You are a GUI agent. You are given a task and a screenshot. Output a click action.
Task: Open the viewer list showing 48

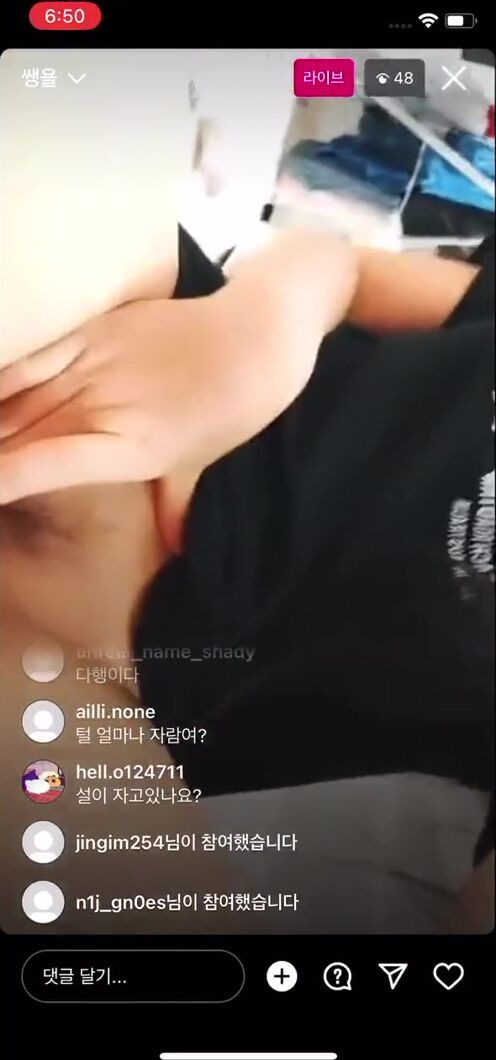point(395,78)
